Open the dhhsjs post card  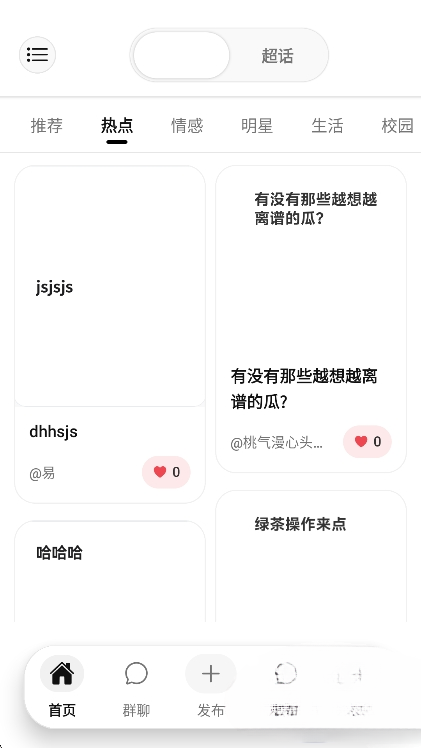click(x=110, y=334)
